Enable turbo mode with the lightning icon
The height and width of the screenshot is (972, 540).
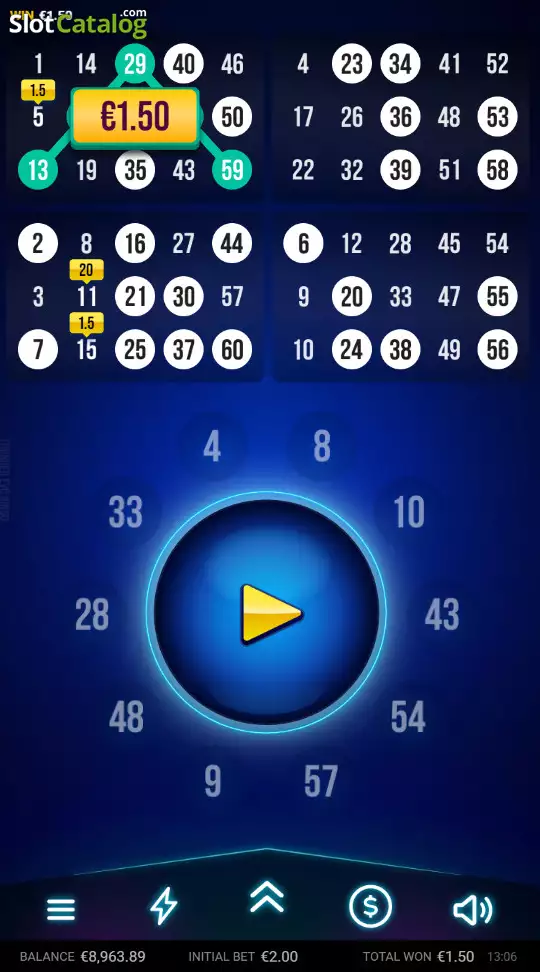click(164, 907)
